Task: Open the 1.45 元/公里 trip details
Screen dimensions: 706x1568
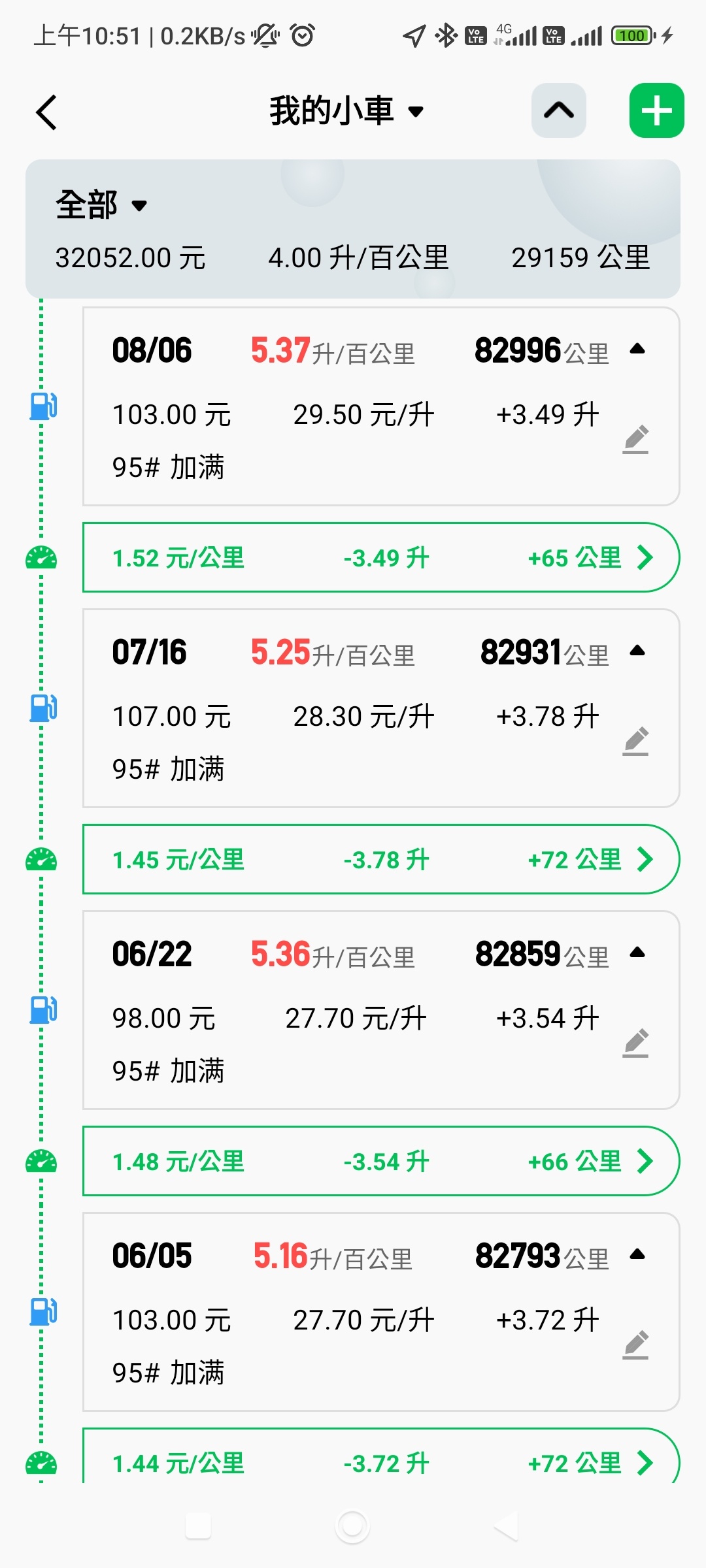Action: 381,859
